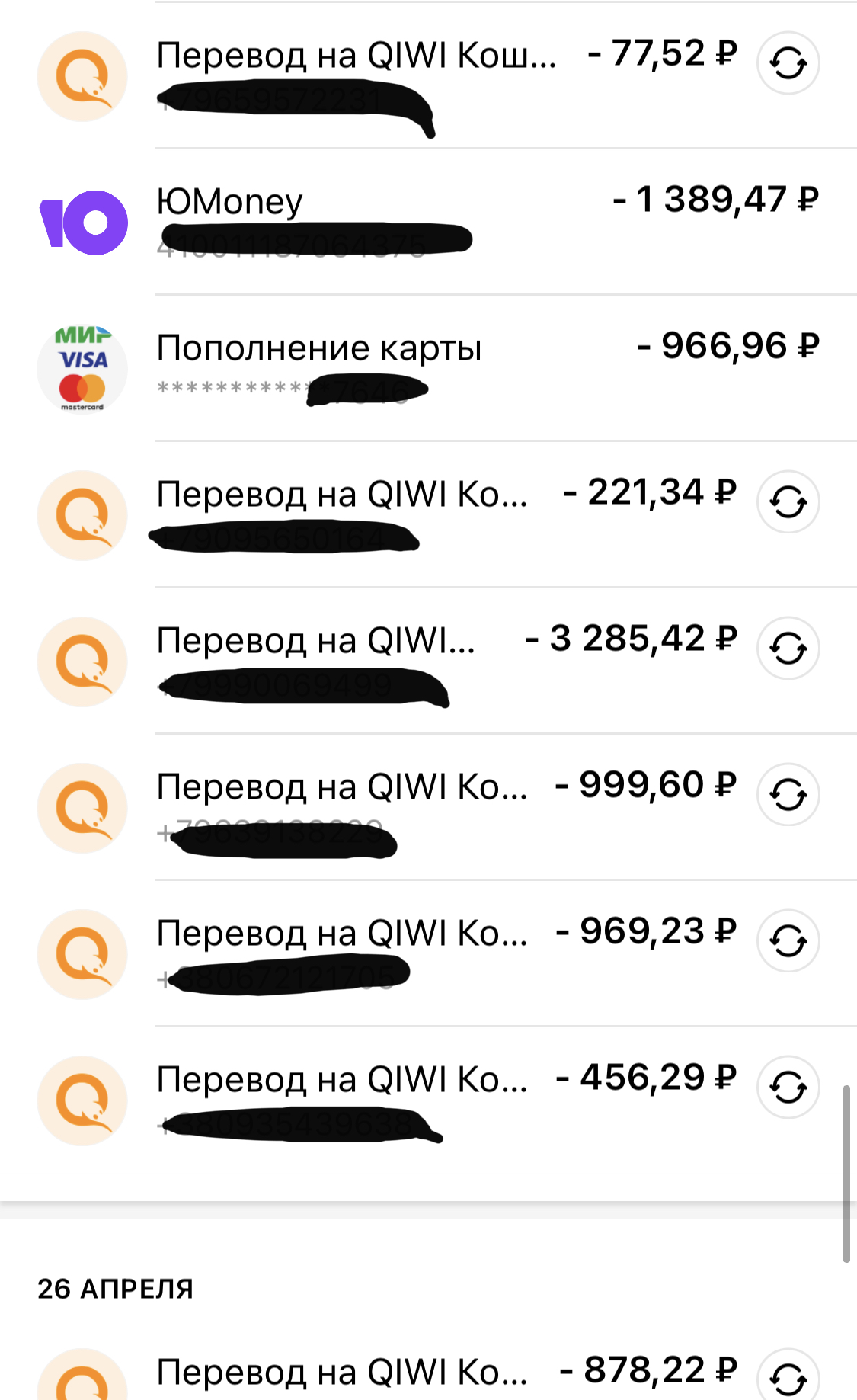The height and width of the screenshot is (1400, 857).
Task: Repeat the 456,29 ₽ QIWI transfer
Action: pos(788,1087)
